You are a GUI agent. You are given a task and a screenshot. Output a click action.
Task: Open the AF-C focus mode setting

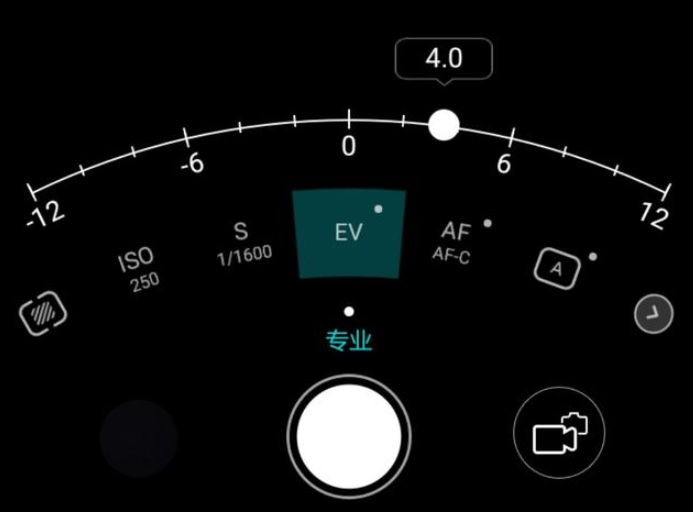pos(456,241)
